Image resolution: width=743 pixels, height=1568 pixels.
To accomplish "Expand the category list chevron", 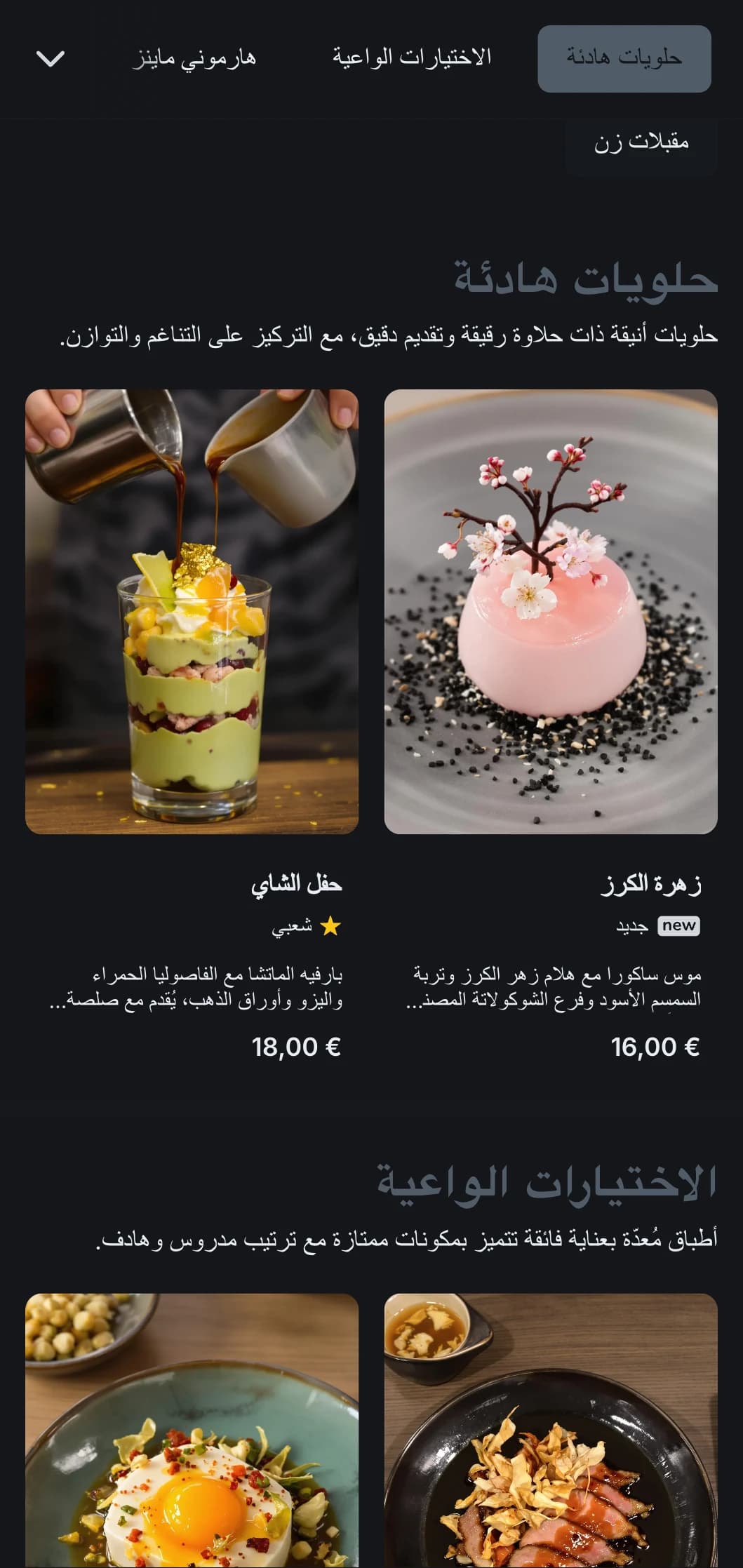I will (51, 59).
